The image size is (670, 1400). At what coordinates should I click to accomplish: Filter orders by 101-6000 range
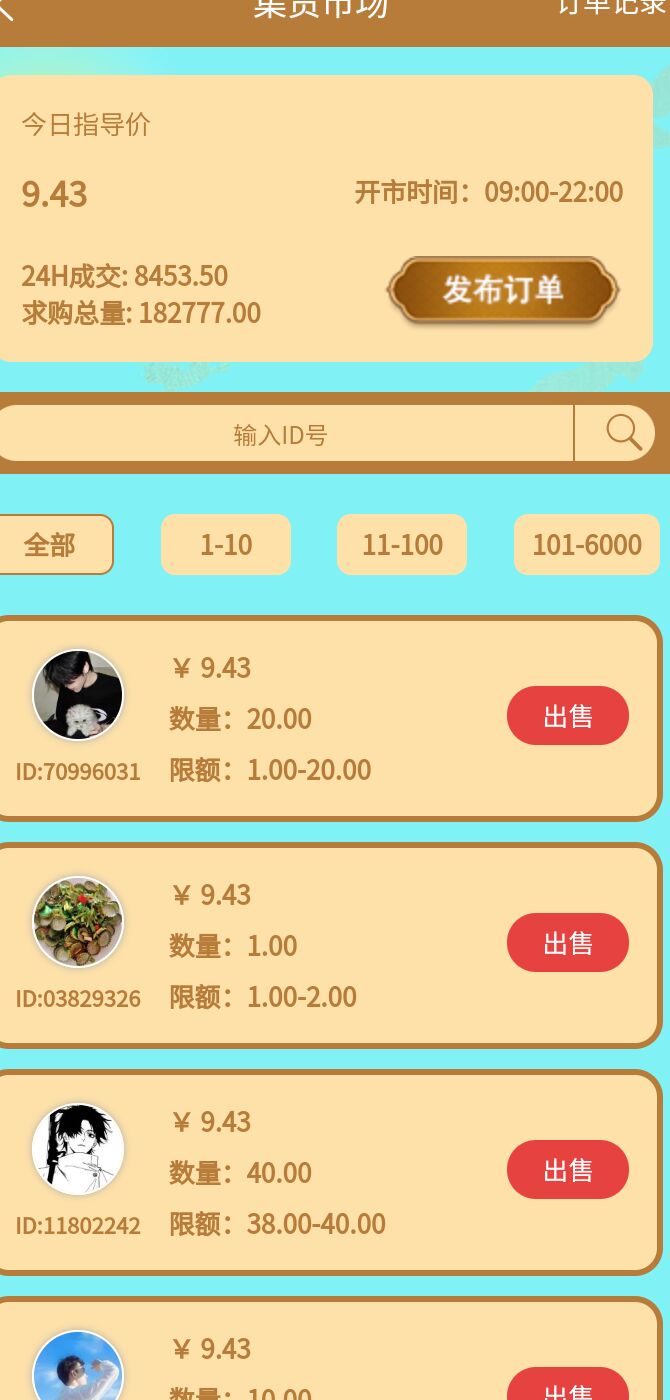tap(586, 545)
